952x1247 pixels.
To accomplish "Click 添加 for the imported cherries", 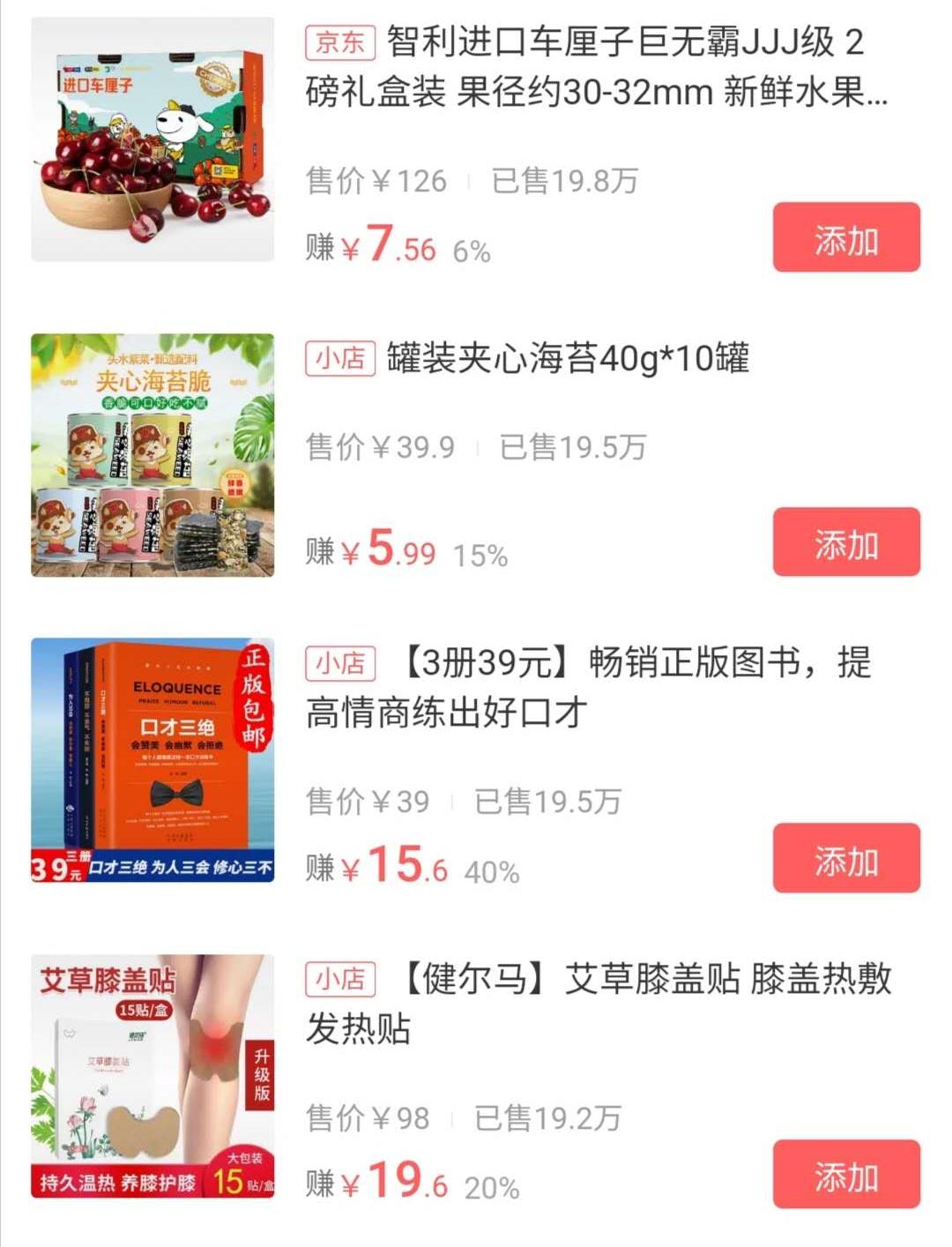I will [x=845, y=238].
